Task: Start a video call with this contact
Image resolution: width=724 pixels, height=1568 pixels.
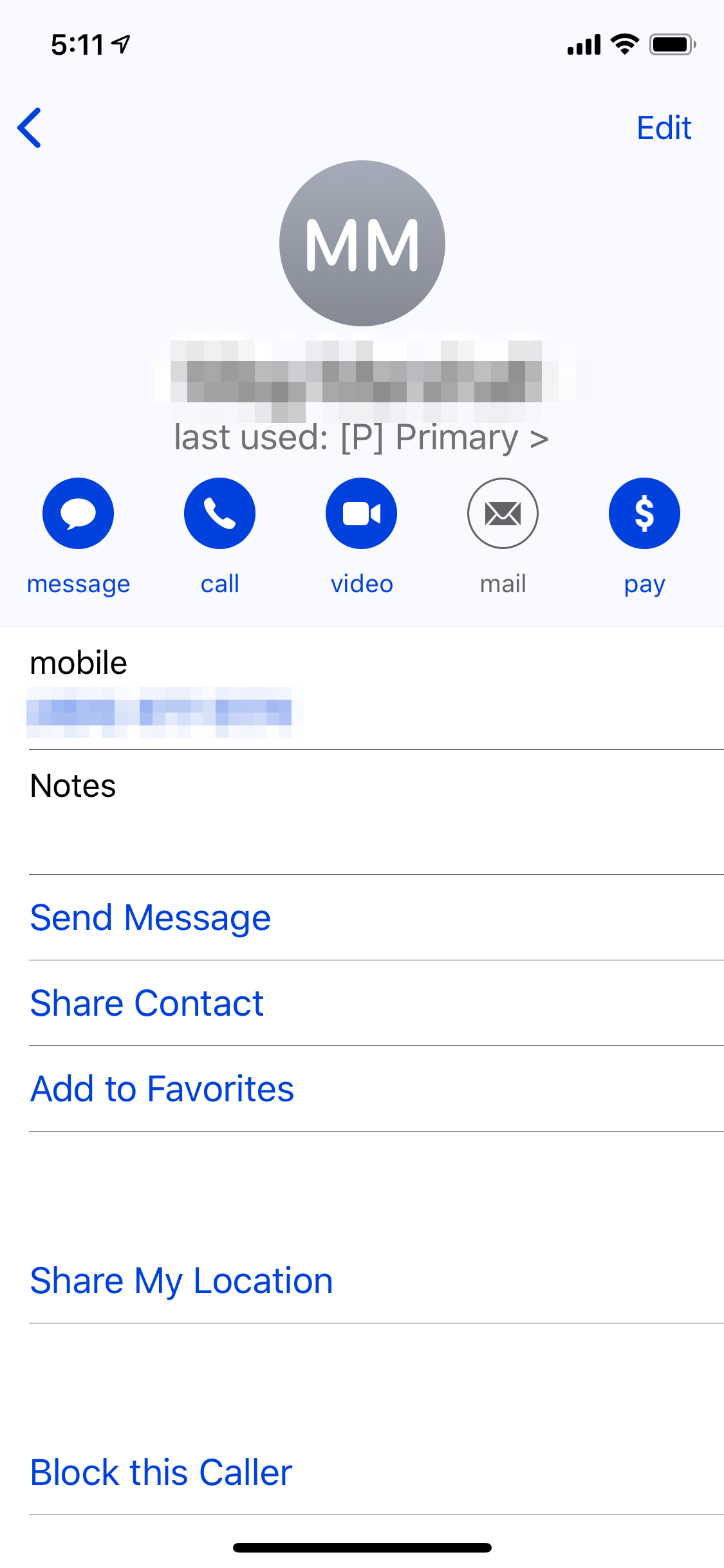Action: (x=362, y=513)
